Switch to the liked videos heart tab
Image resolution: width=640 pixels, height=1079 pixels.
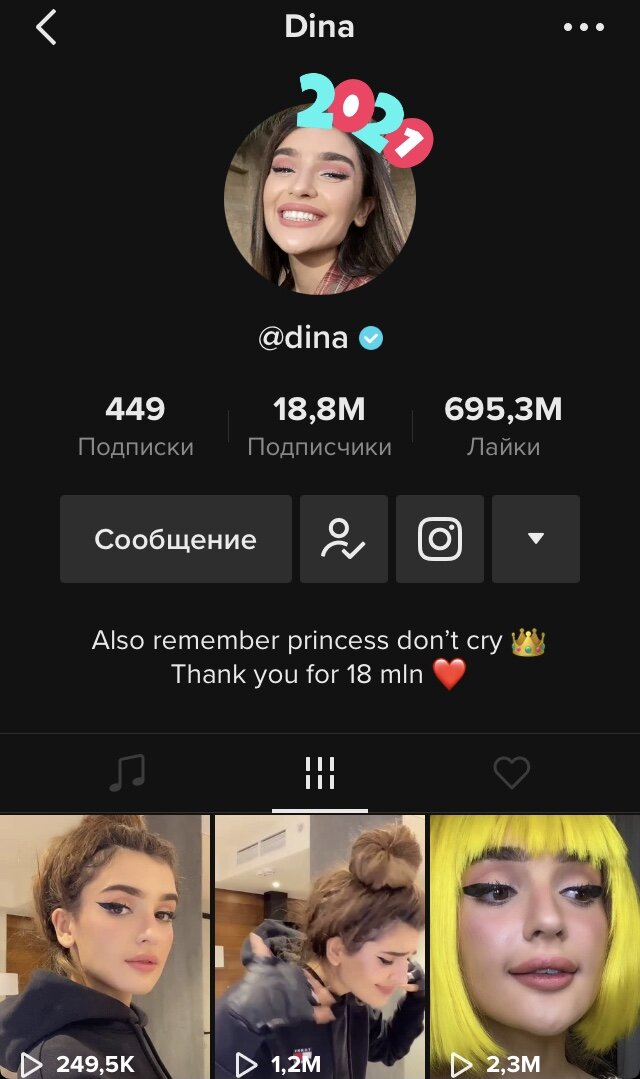[511, 773]
